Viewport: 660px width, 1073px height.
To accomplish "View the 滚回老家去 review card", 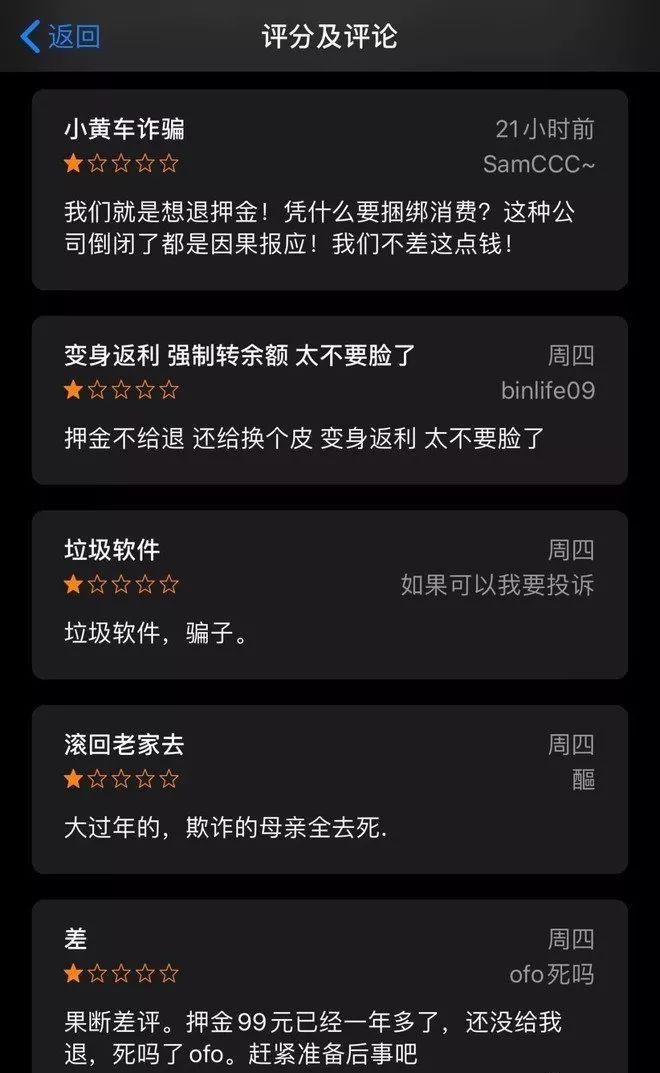I will click(x=329, y=790).
